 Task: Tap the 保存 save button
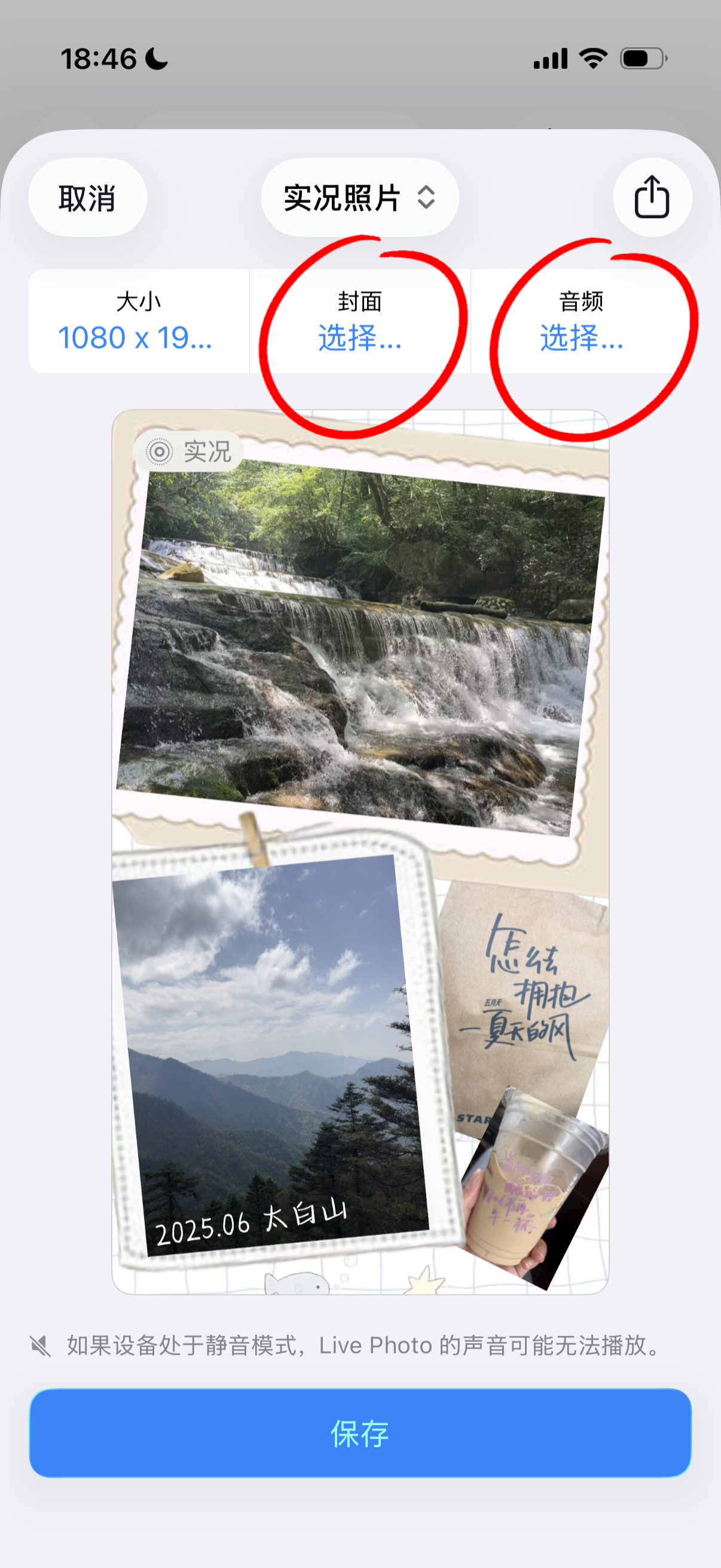360,1433
